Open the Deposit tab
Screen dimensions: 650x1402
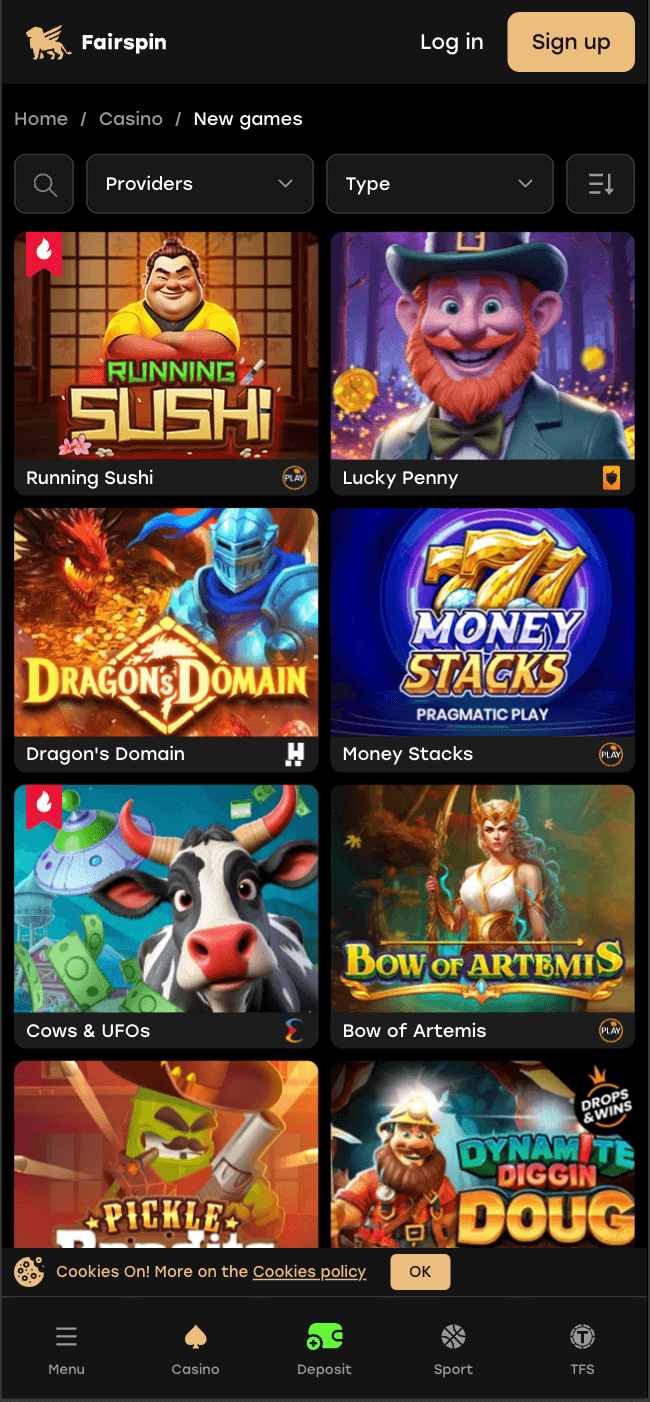tap(324, 1349)
